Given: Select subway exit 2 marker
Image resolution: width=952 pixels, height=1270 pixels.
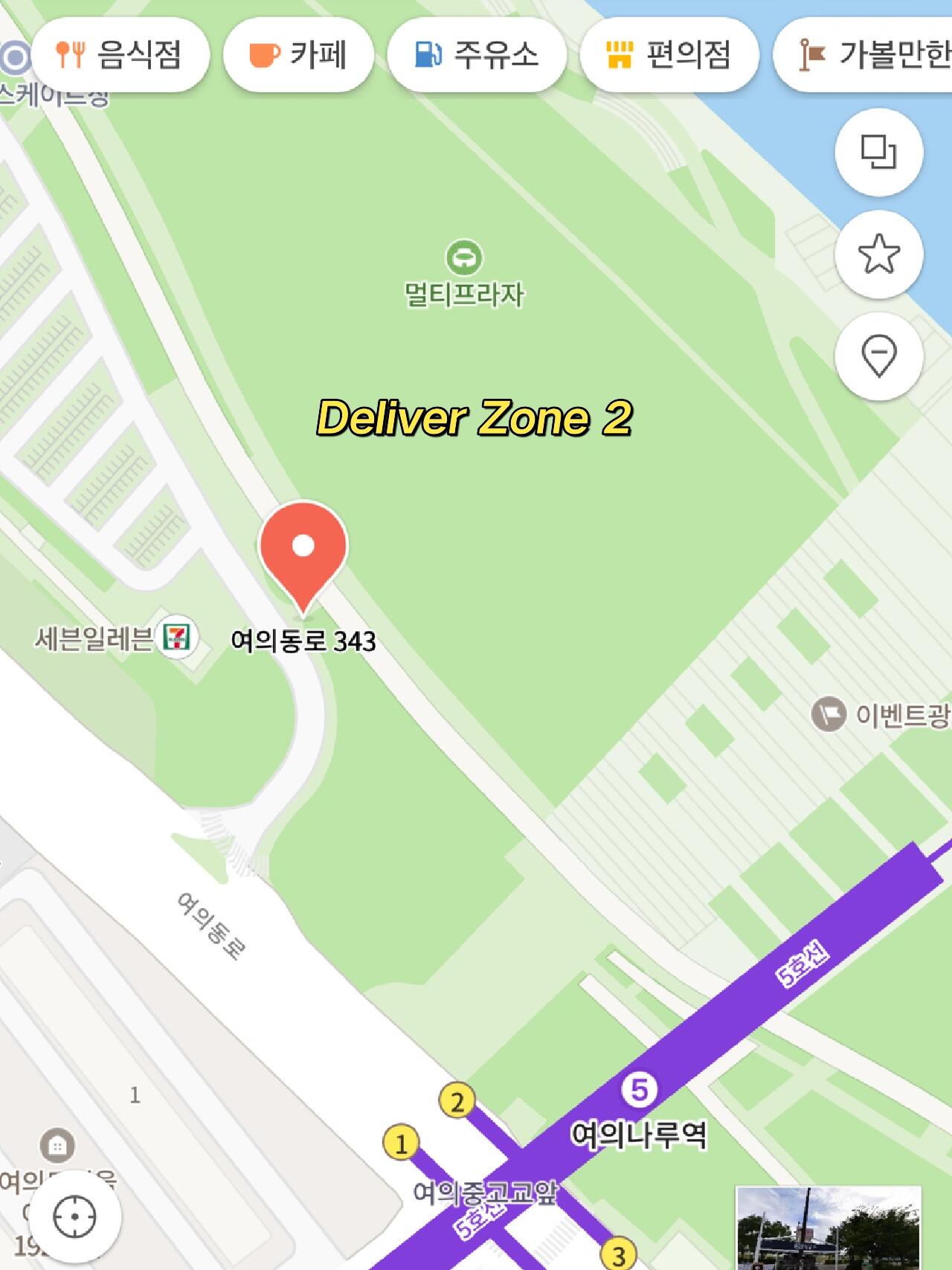Looking at the screenshot, I should [x=457, y=1102].
